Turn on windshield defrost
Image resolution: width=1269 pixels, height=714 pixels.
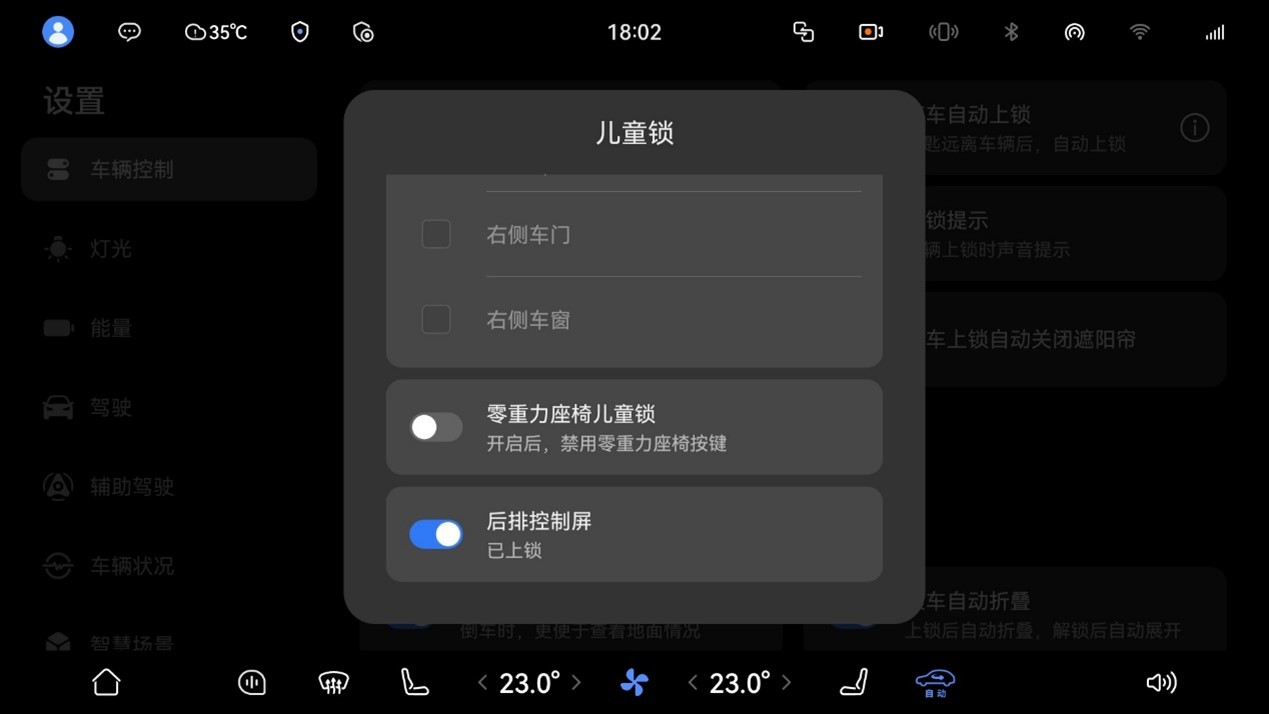click(333, 682)
